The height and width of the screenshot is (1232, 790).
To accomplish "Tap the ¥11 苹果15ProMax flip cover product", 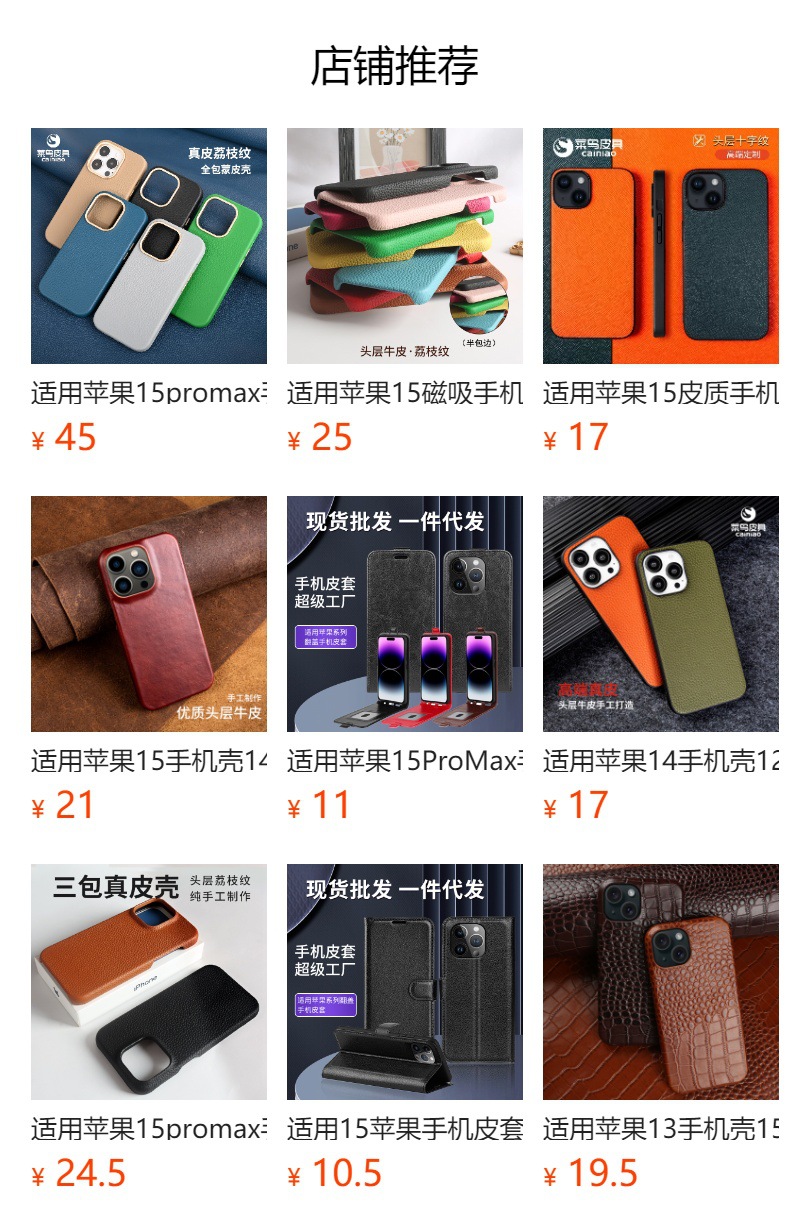I will 405,614.
